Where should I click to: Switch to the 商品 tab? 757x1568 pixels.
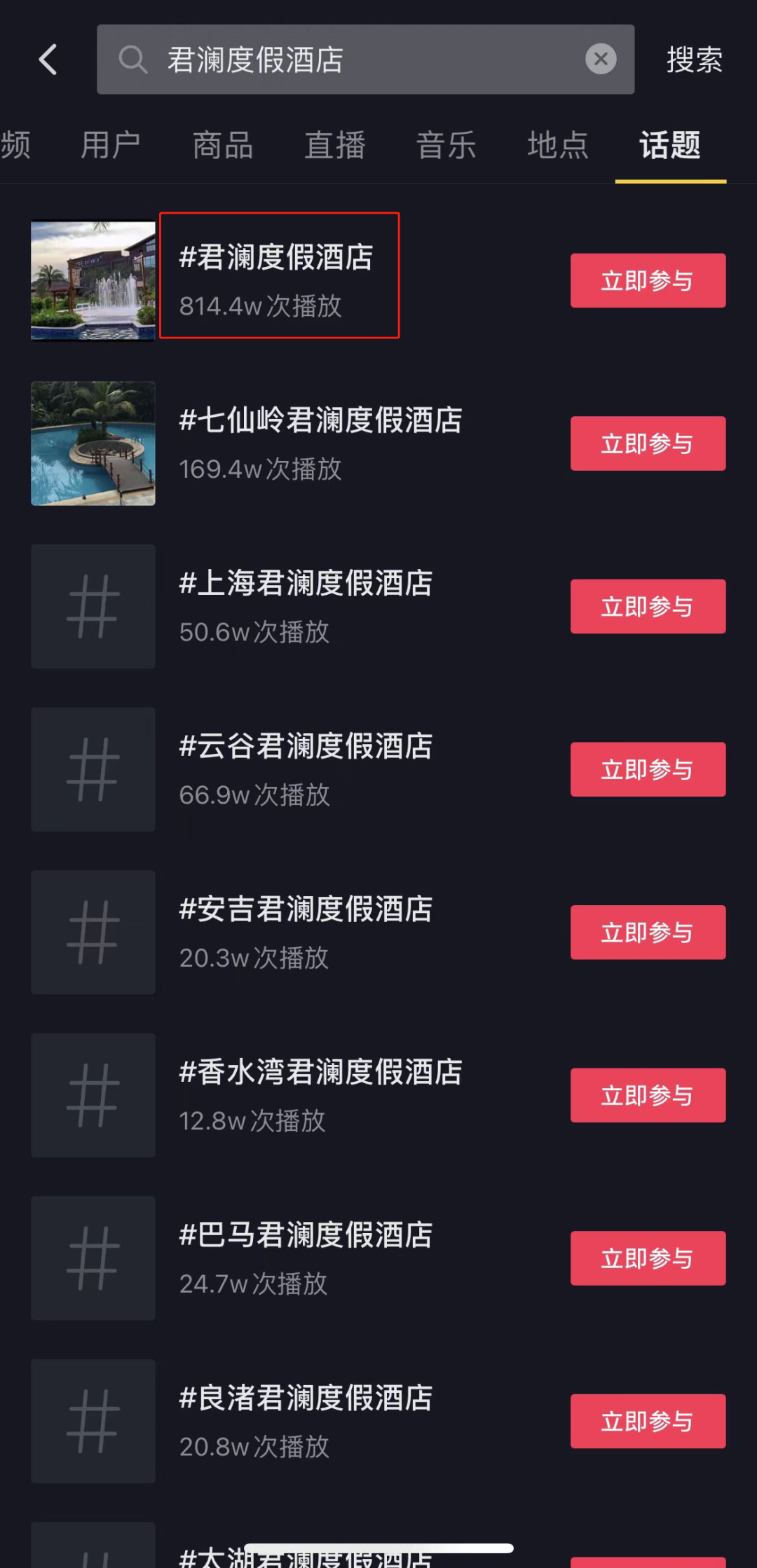[221, 146]
